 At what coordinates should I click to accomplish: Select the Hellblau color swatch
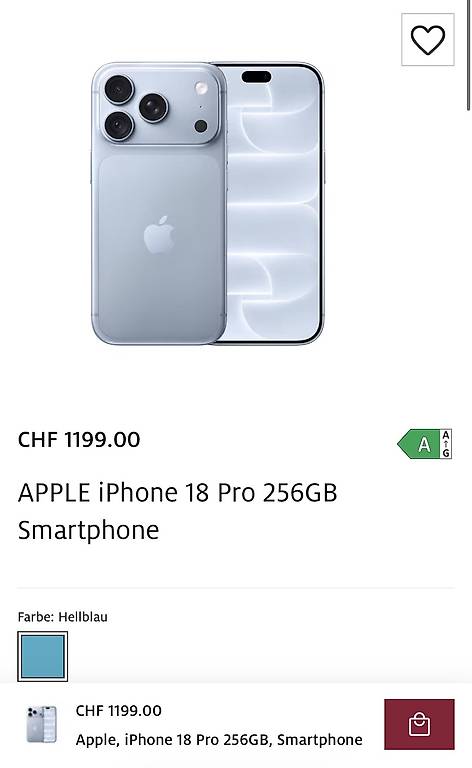click(42, 656)
